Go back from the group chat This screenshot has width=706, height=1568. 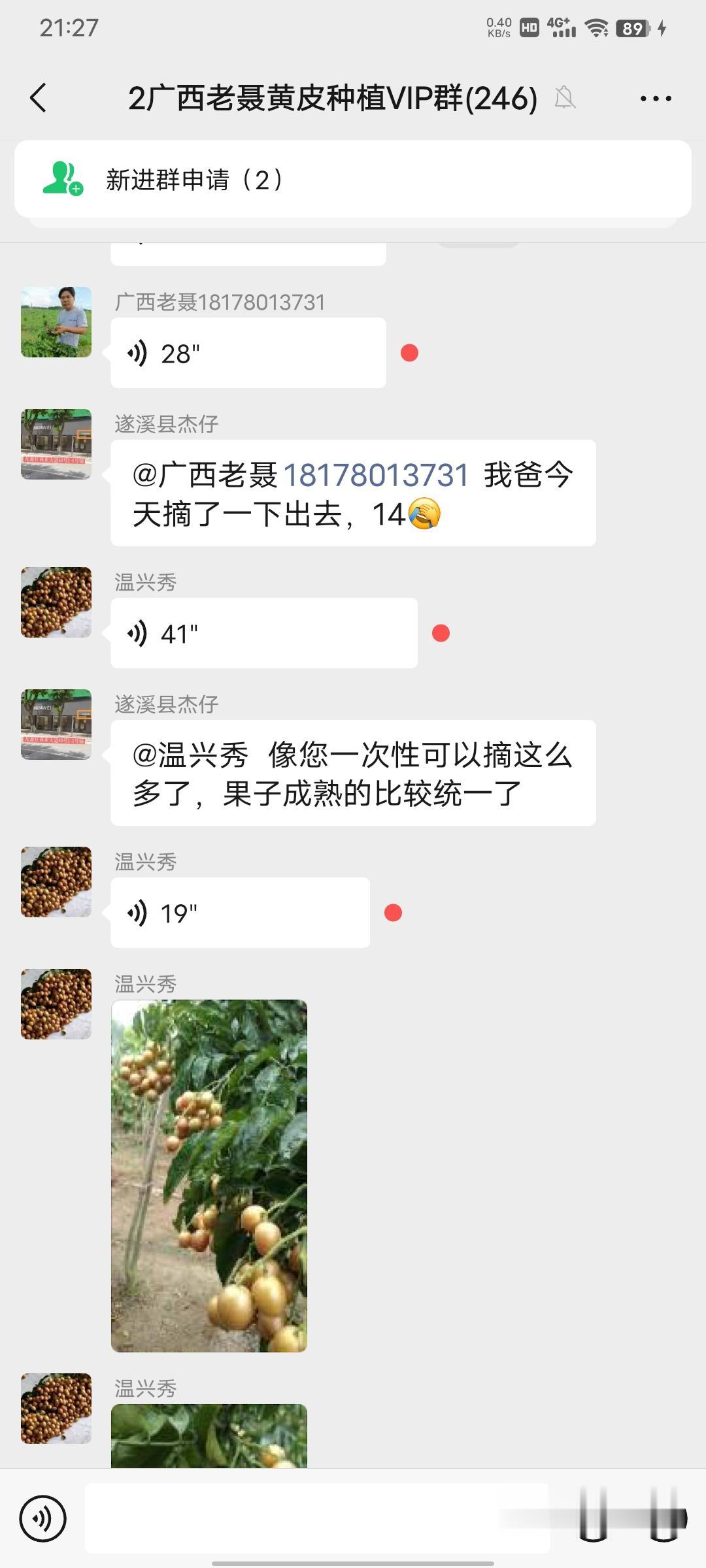(39, 98)
